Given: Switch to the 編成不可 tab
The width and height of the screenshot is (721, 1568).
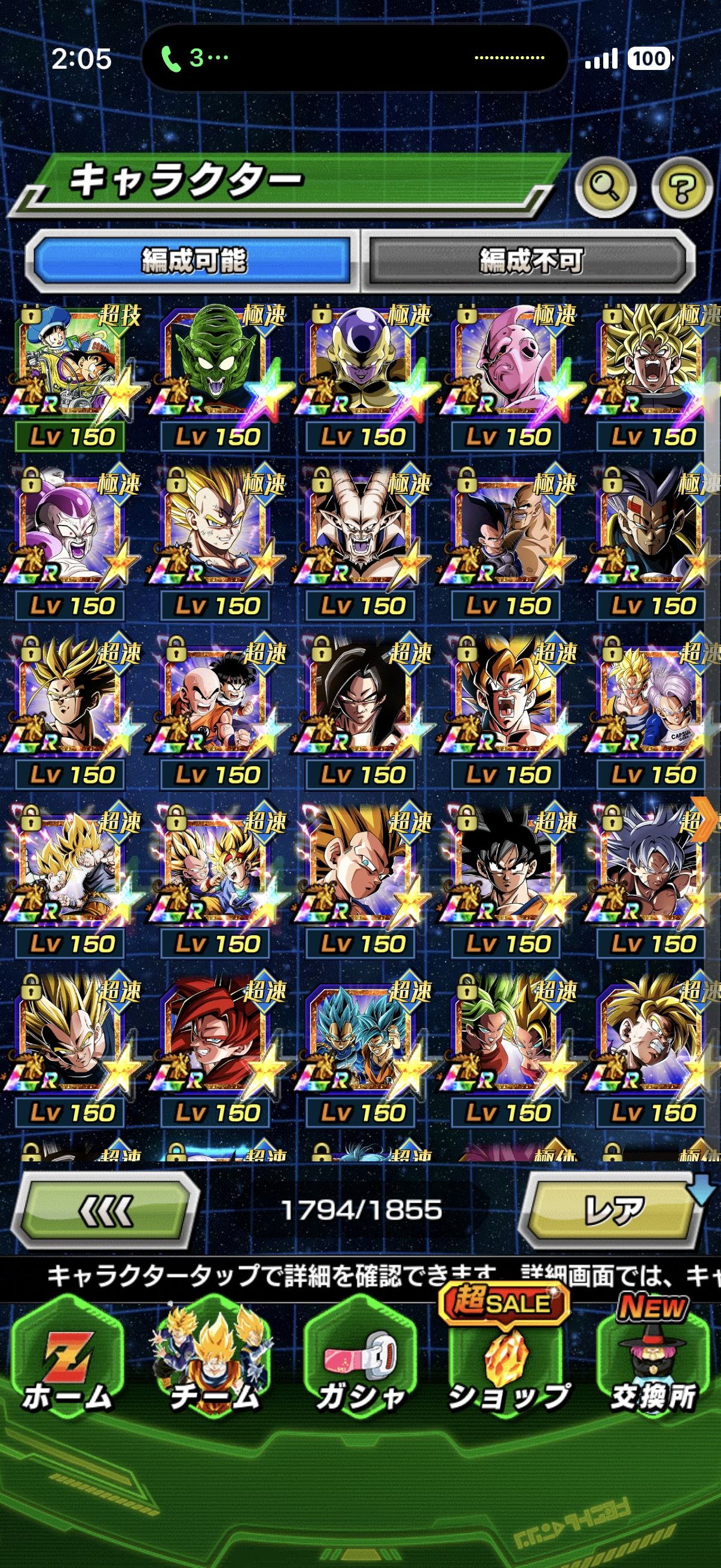Looking at the screenshot, I should (x=530, y=261).
